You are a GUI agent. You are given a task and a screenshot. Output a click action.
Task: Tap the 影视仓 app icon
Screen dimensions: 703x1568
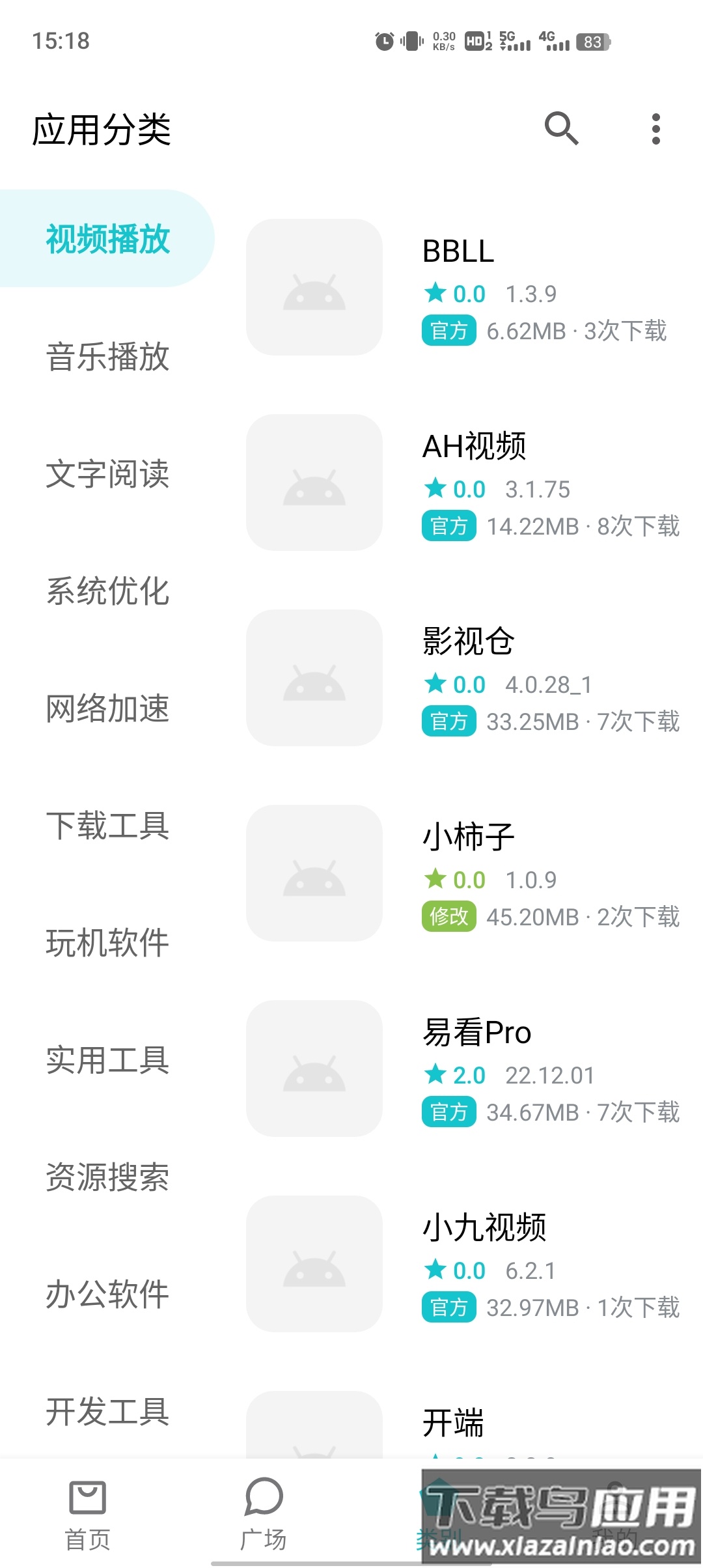point(313,677)
